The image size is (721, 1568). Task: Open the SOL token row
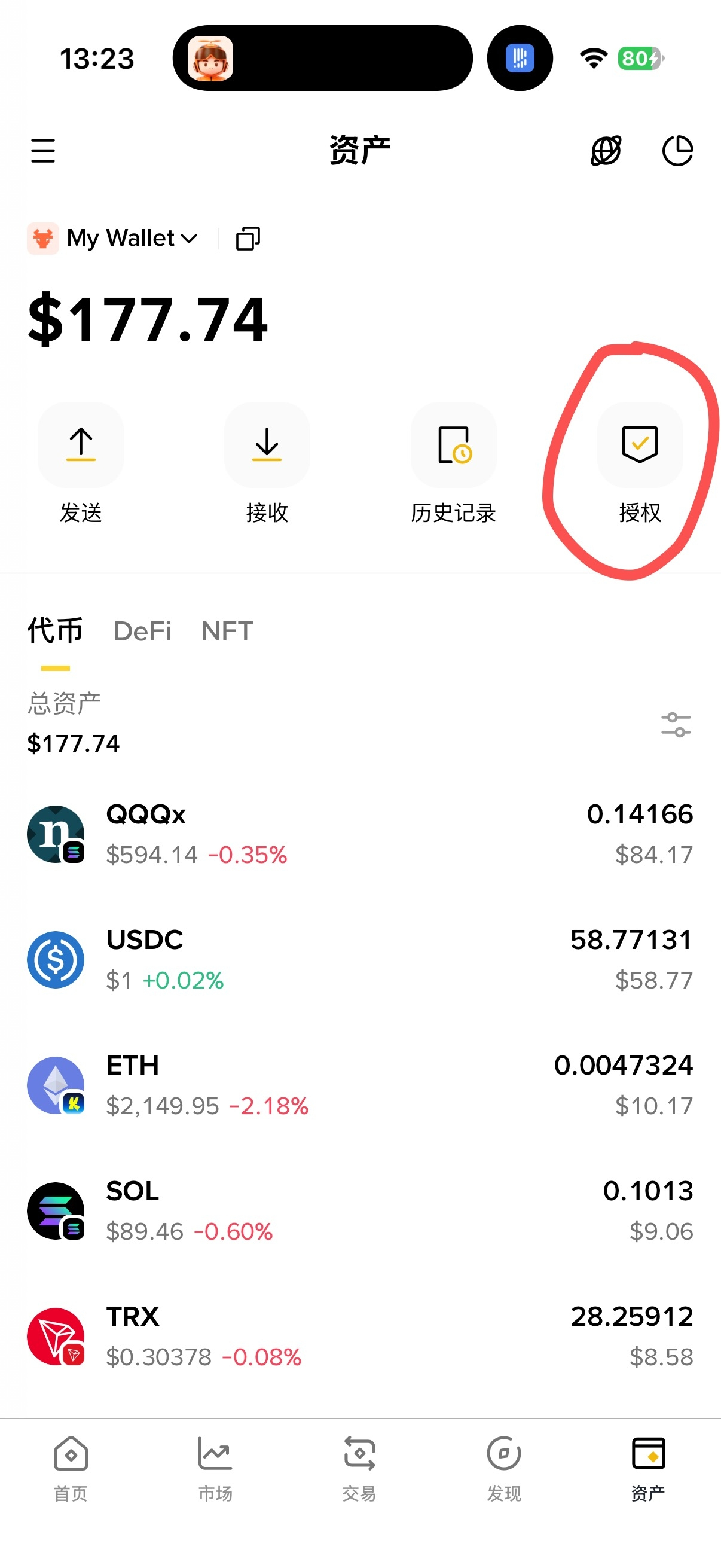(360, 1210)
